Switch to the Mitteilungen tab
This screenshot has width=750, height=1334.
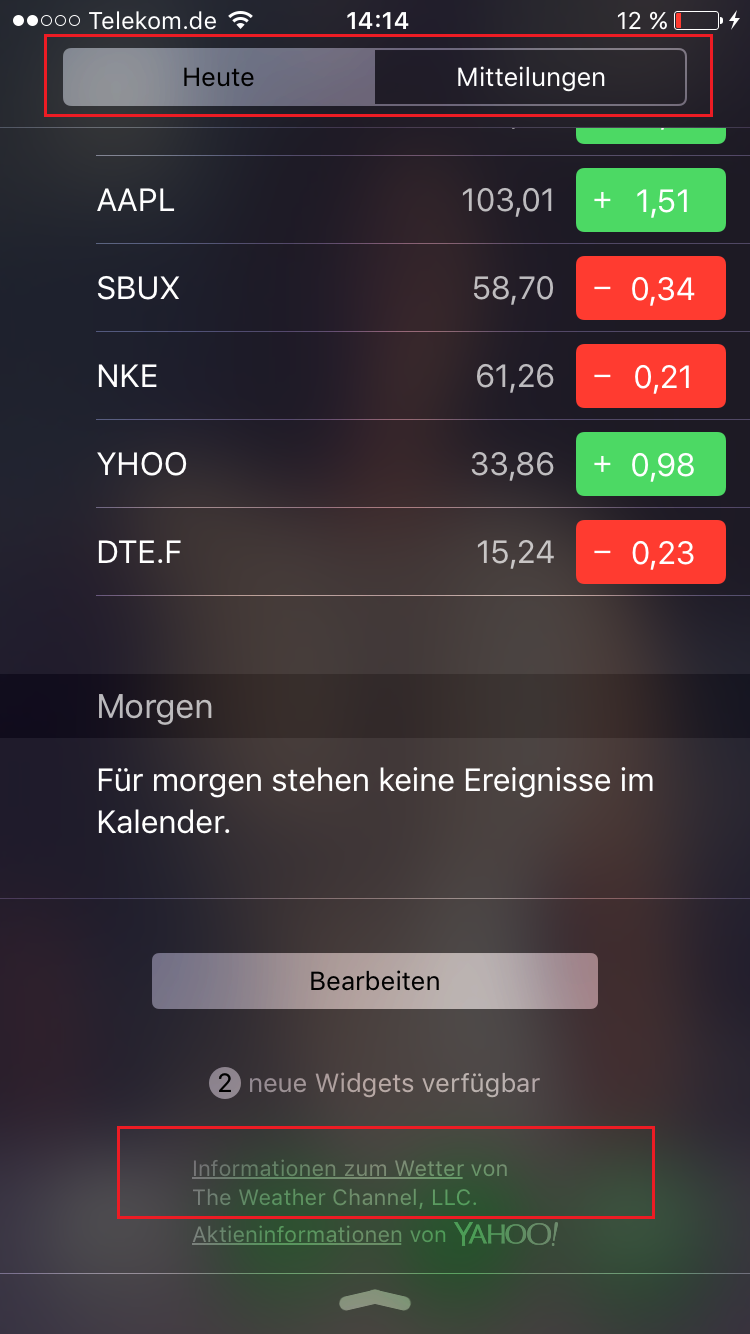tap(531, 77)
